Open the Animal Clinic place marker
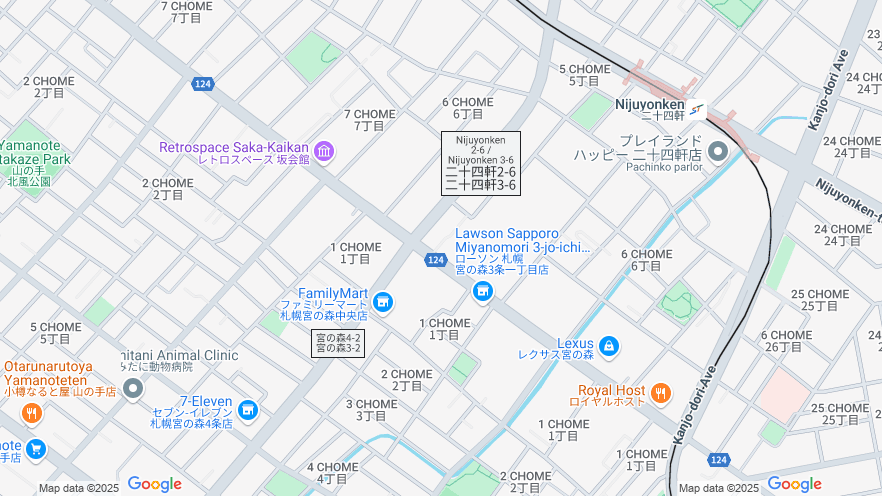Viewport: 882px width, 496px height. pos(132,388)
